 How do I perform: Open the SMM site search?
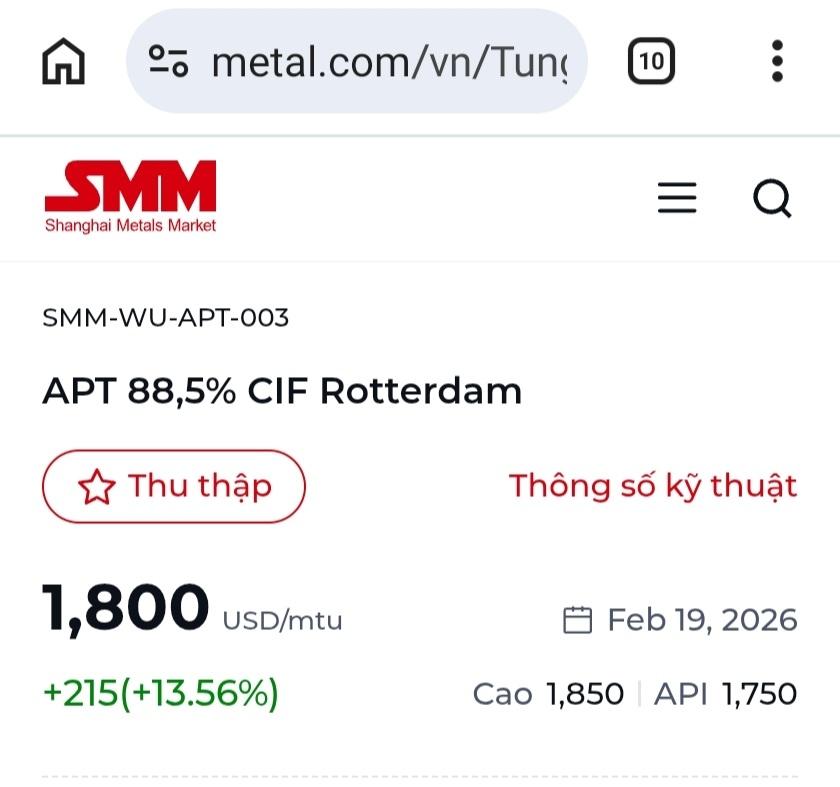pos(771,198)
